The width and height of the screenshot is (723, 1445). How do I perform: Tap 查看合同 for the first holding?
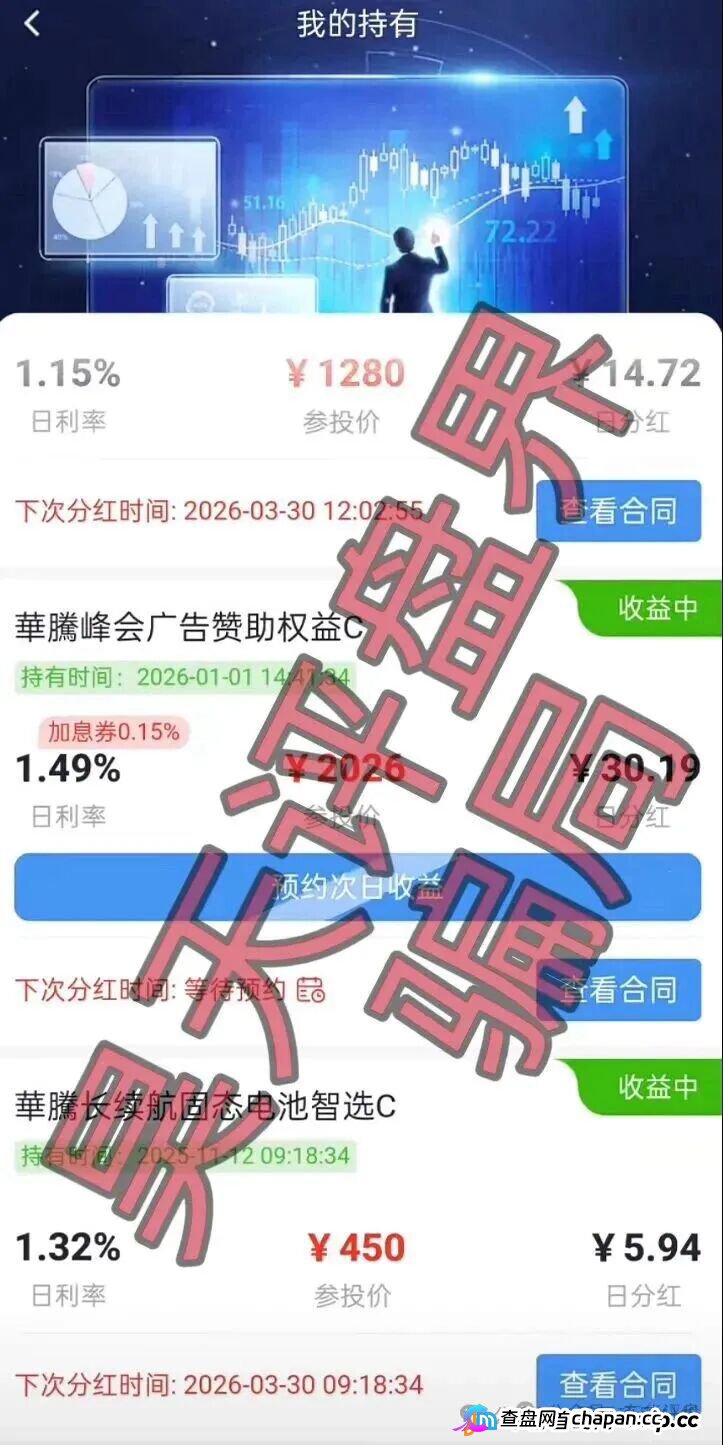point(620,510)
